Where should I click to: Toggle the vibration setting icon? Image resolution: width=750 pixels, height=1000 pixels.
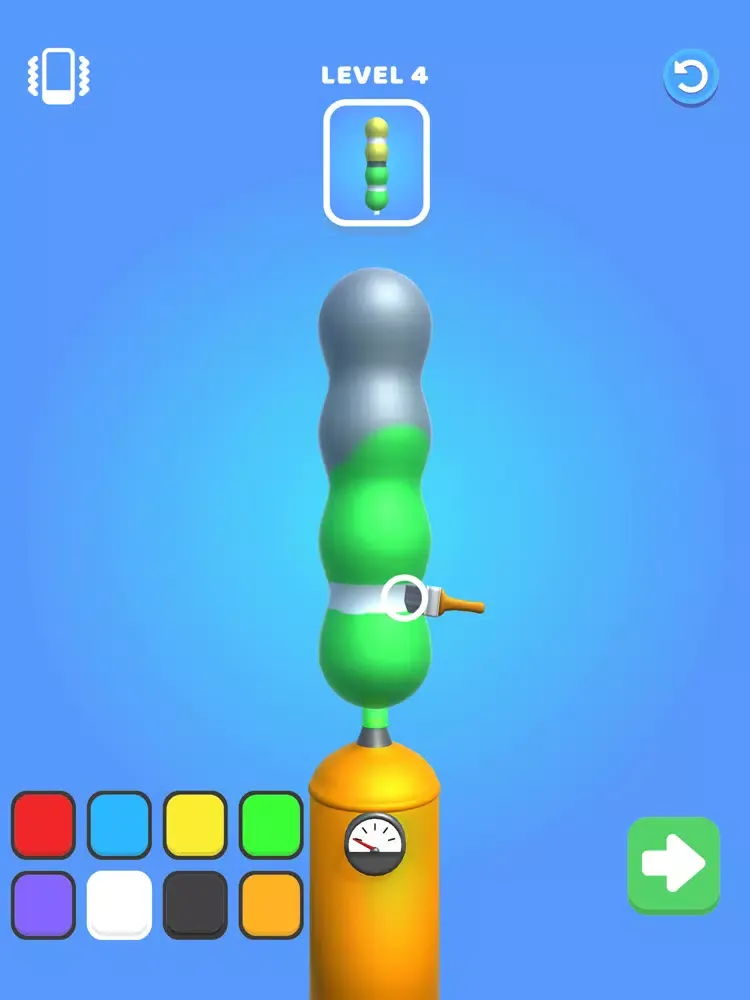tap(58, 76)
